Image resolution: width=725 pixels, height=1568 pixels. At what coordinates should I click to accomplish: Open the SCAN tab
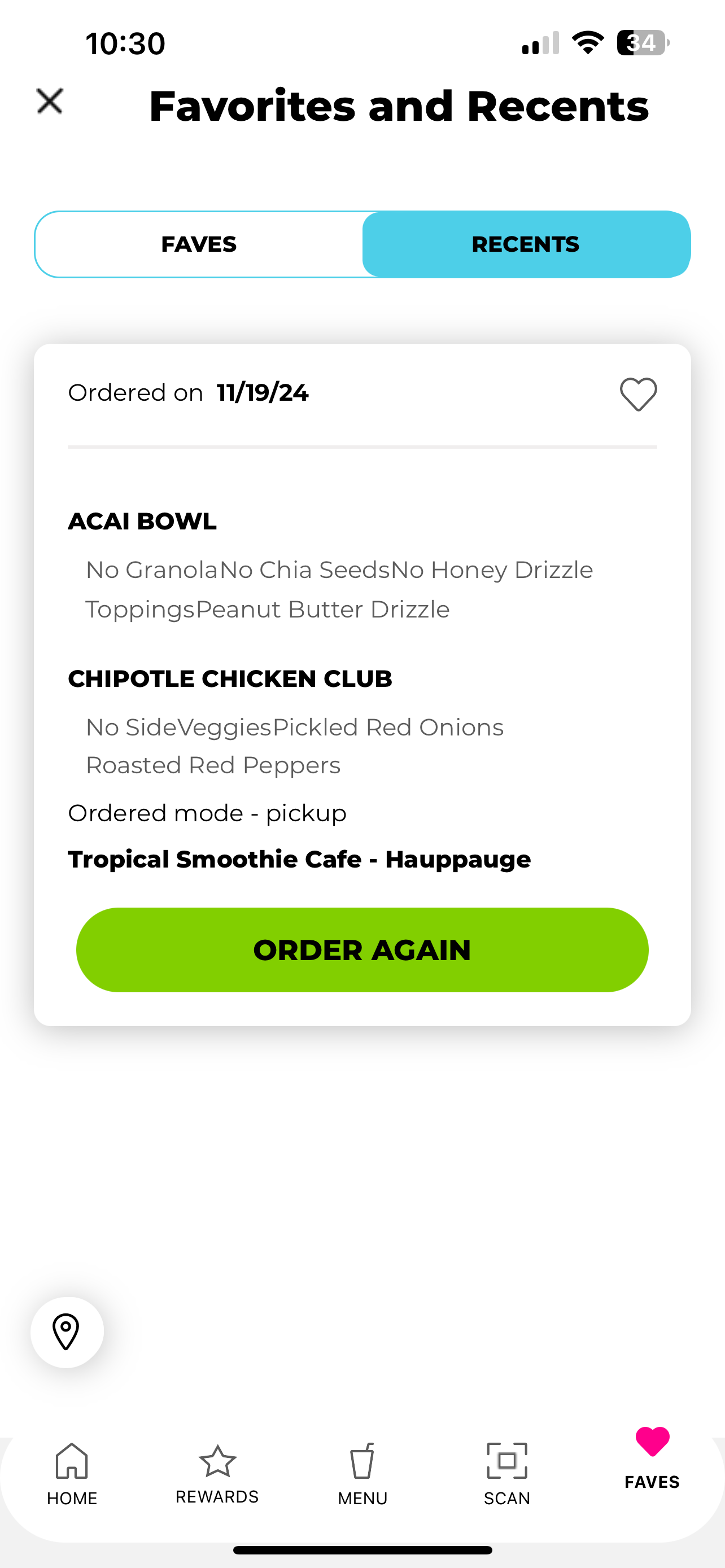tap(507, 1474)
